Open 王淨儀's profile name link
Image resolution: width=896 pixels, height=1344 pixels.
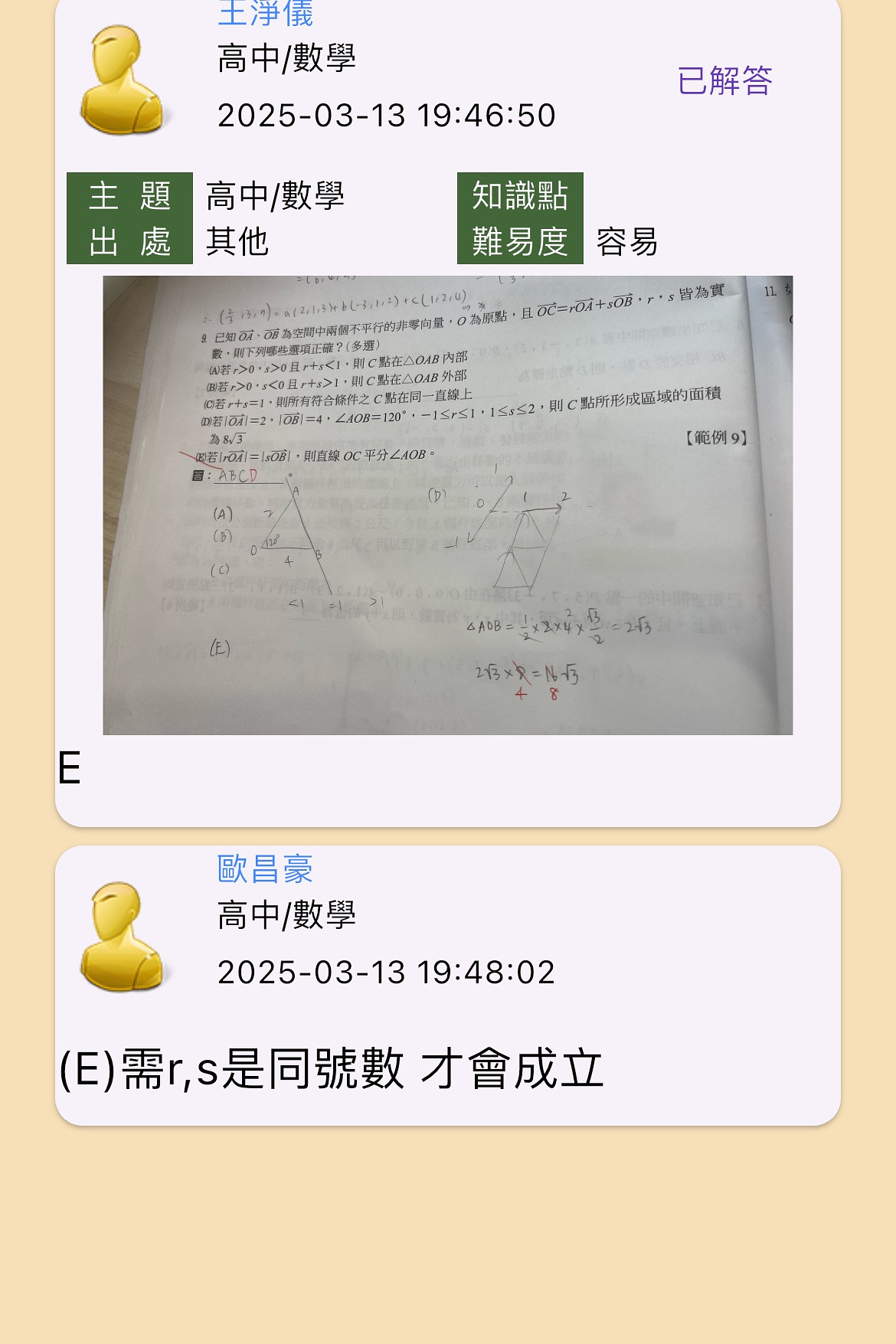pyautogui.click(x=265, y=14)
